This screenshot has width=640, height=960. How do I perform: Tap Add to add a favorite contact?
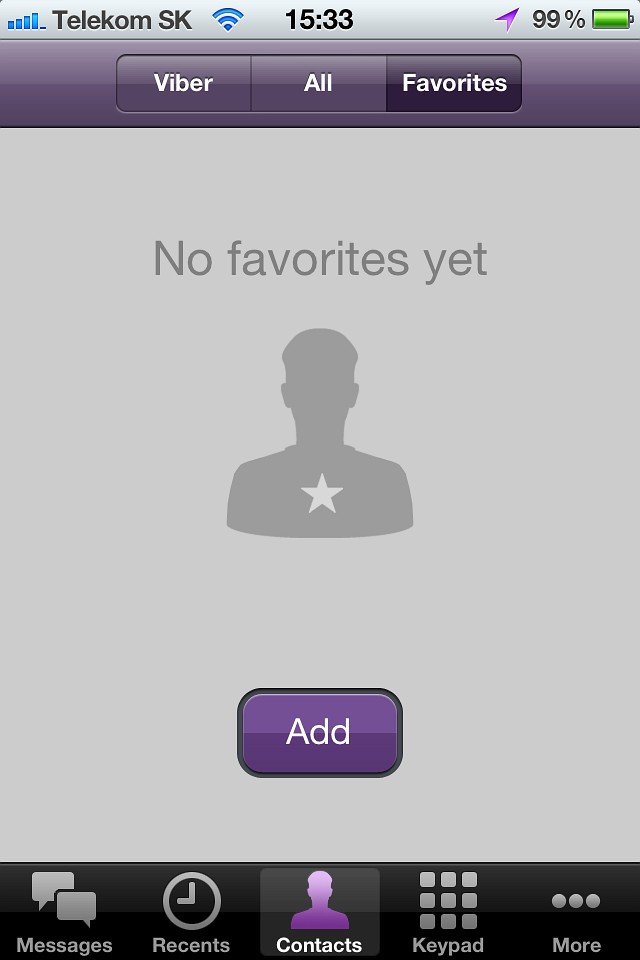click(x=319, y=732)
